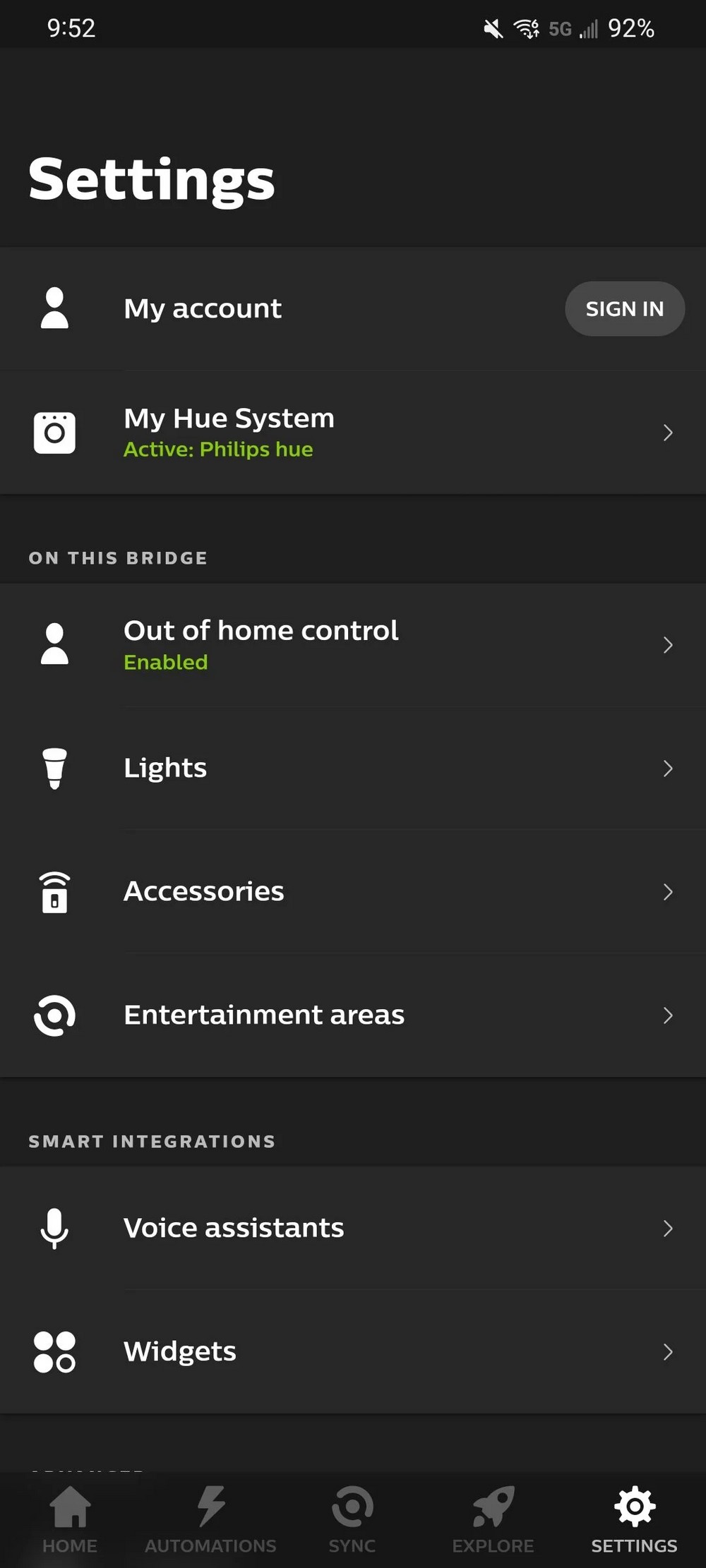
Task: Open Out of home control
Action: (353, 645)
